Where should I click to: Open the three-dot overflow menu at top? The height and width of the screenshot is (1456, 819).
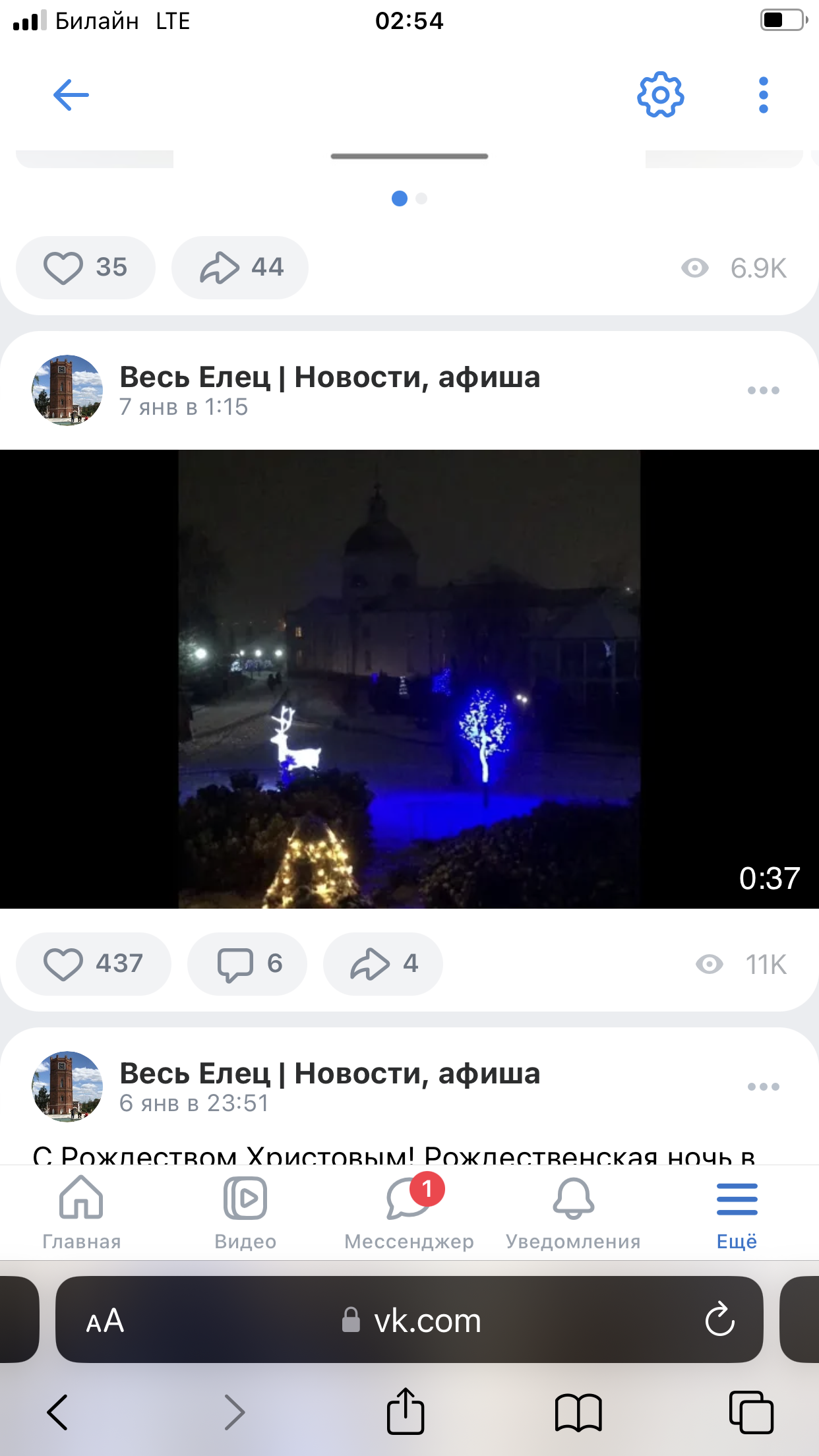point(764,95)
